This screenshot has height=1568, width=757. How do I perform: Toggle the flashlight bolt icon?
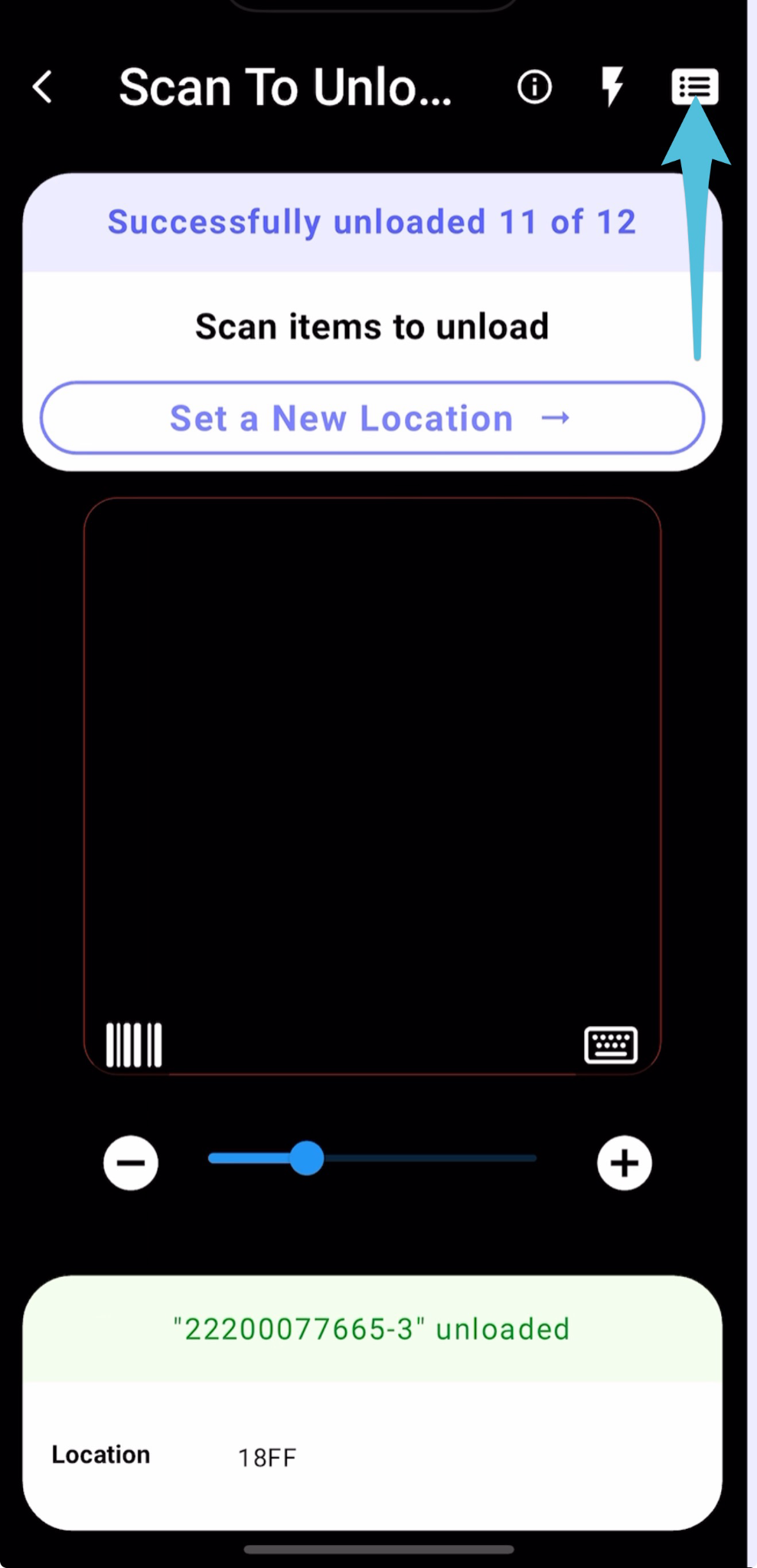[x=612, y=86]
